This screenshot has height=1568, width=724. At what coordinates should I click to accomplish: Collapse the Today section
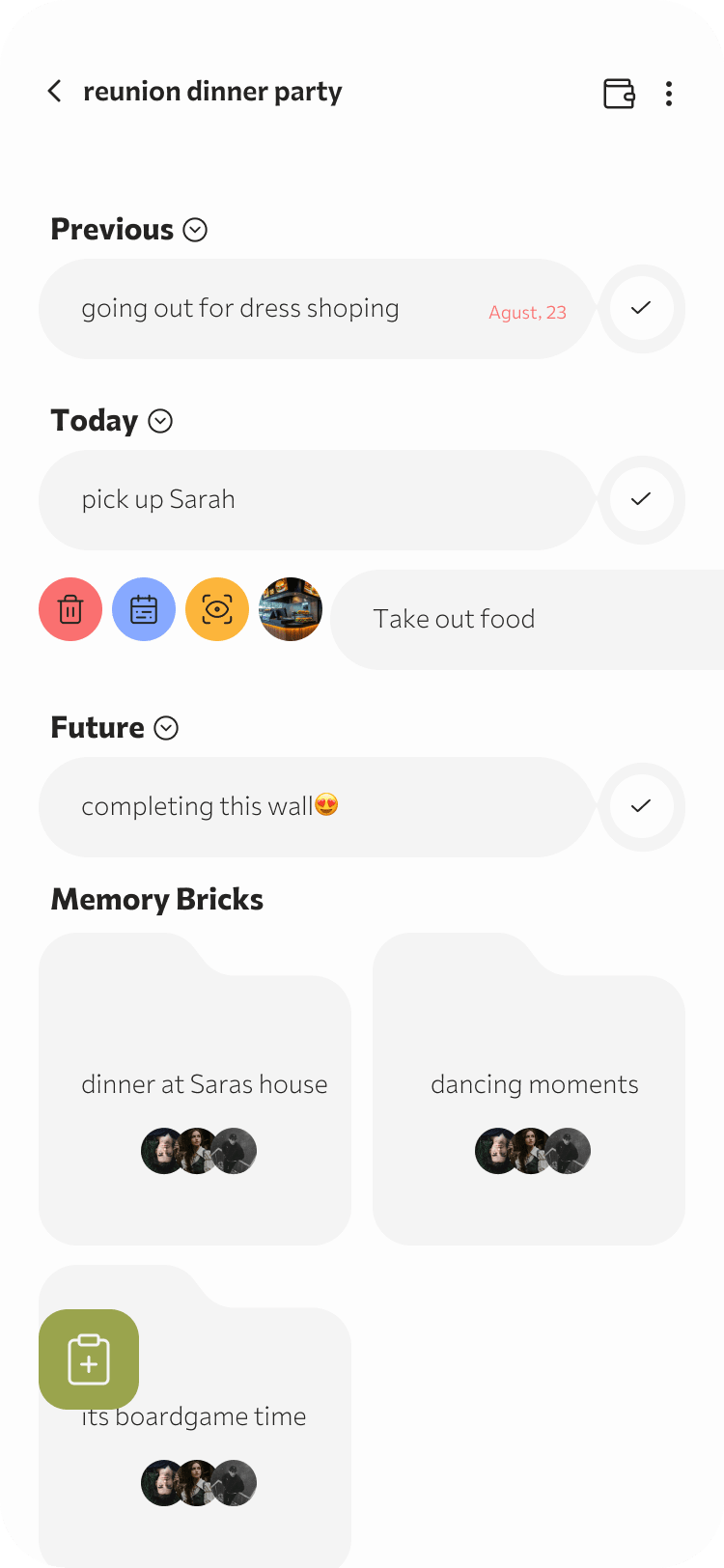point(160,421)
